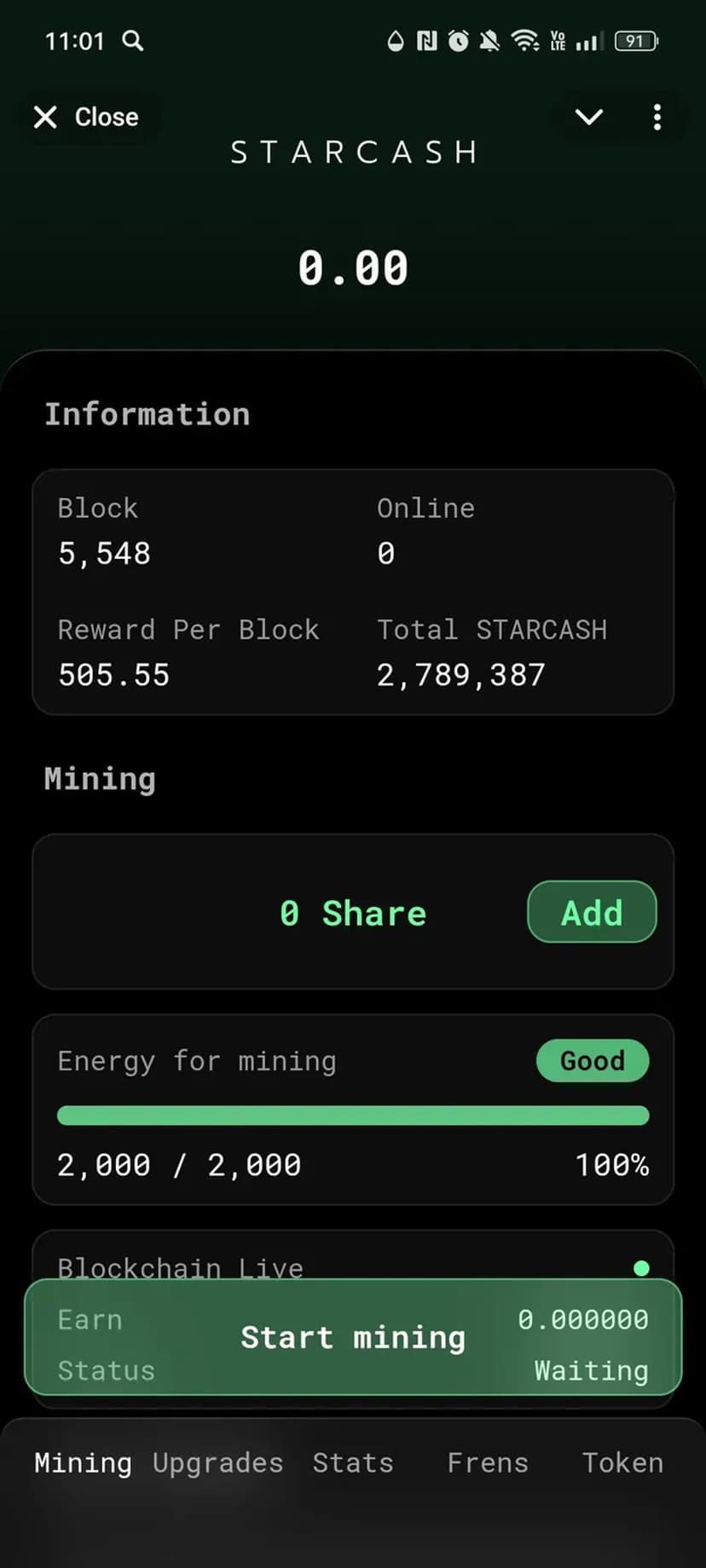Switch to the Upgrades tab
The image size is (706, 1568).
(x=217, y=1463)
